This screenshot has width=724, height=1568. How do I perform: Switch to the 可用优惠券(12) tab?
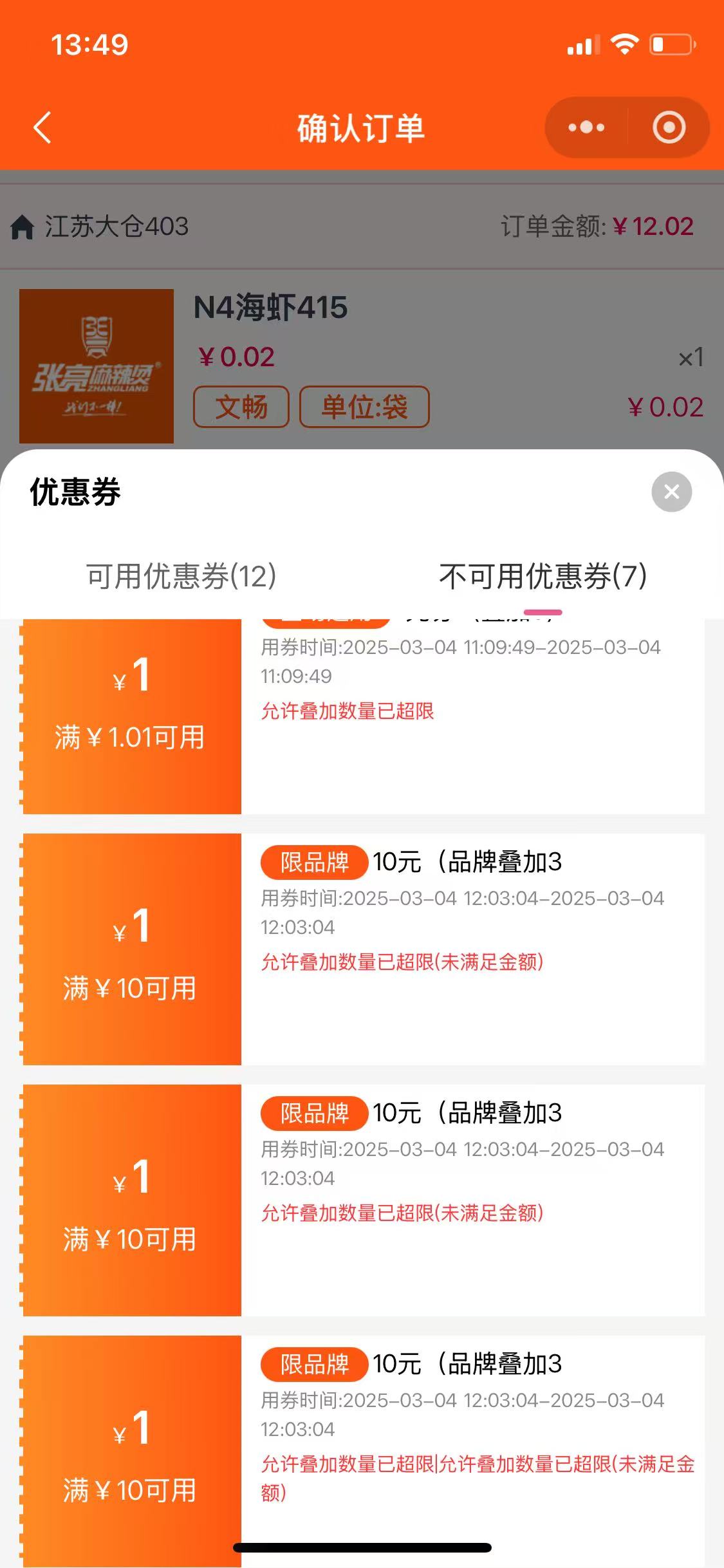(181, 575)
